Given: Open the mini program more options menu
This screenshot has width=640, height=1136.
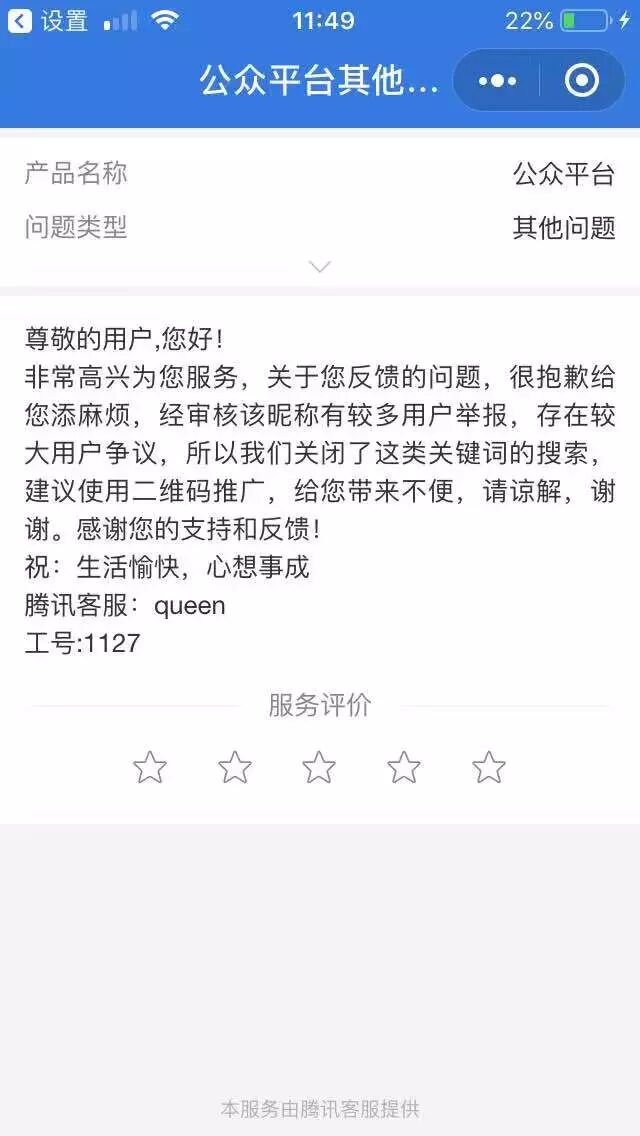Looking at the screenshot, I should tap(497, 80).
